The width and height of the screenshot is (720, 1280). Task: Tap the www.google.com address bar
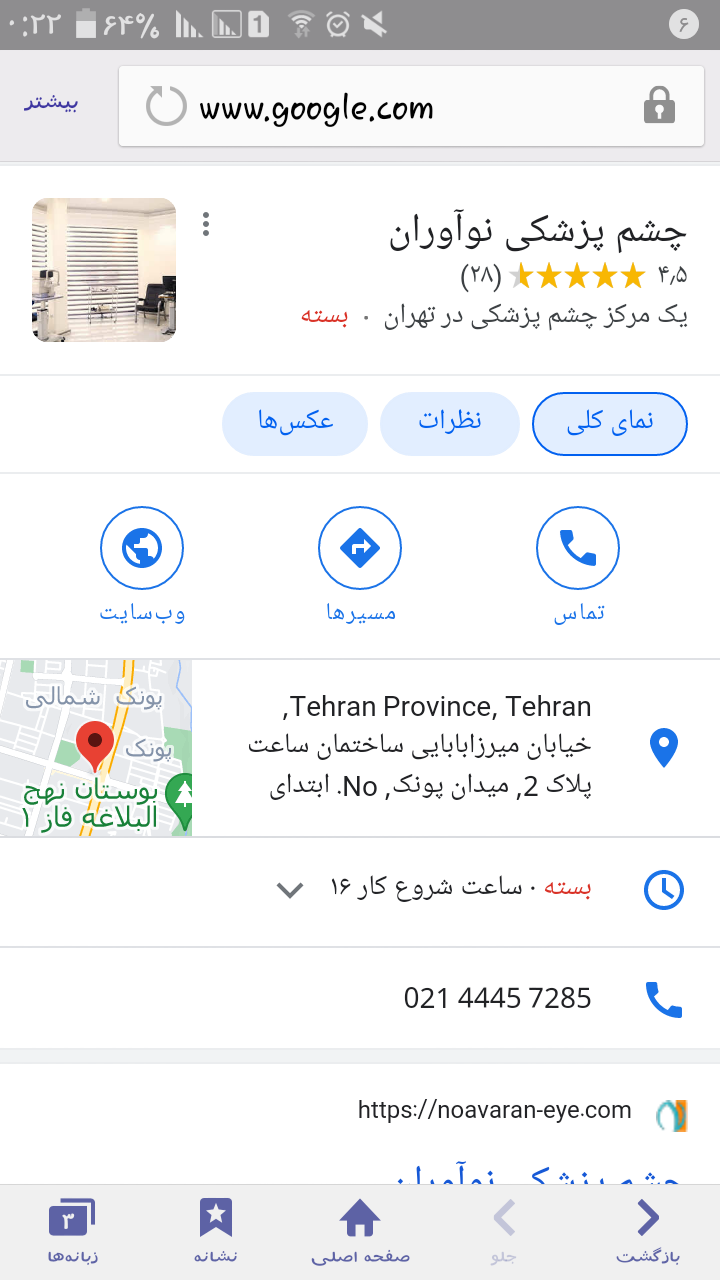click(400, 108)
